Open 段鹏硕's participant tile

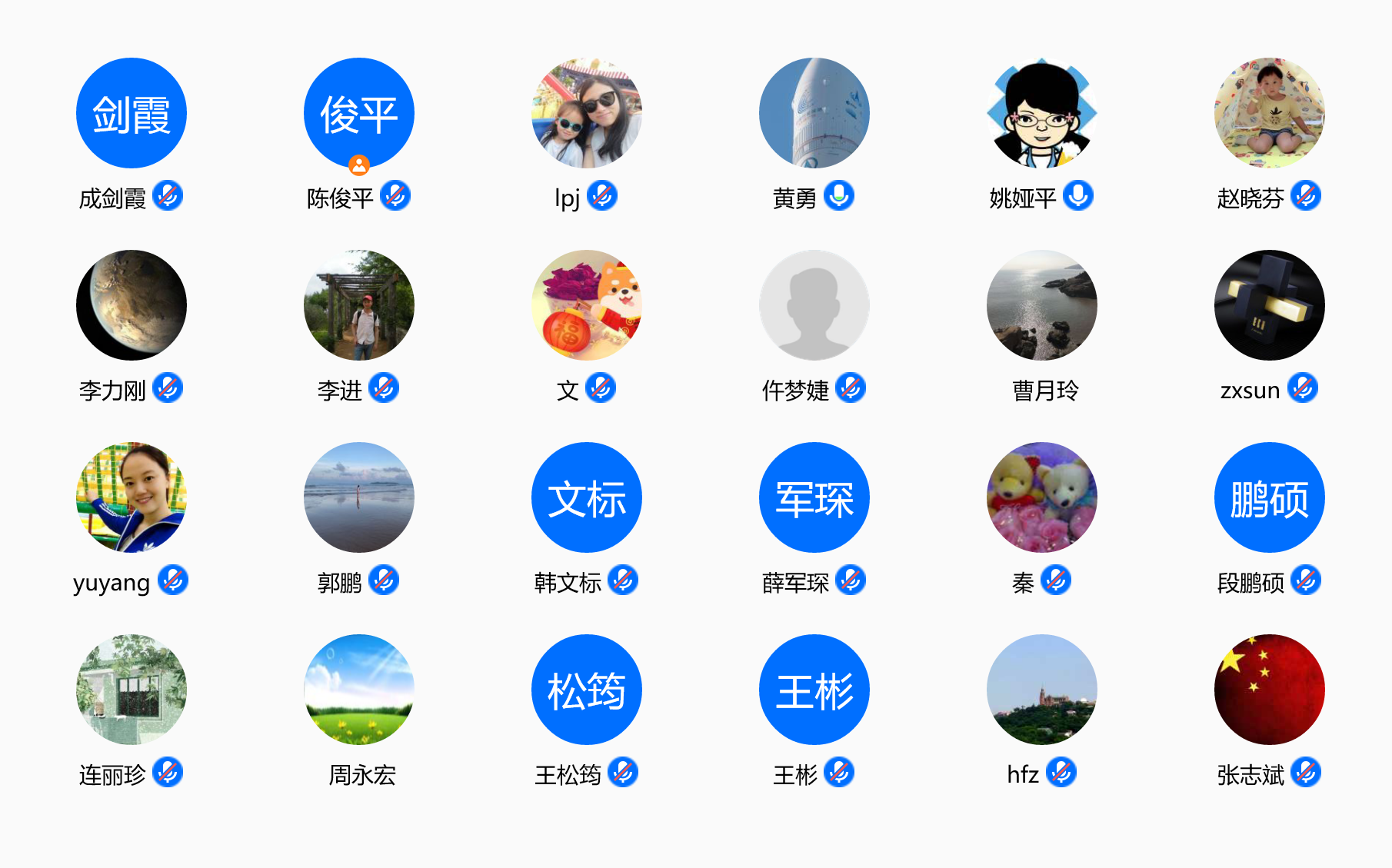[x=1270, y=497]
